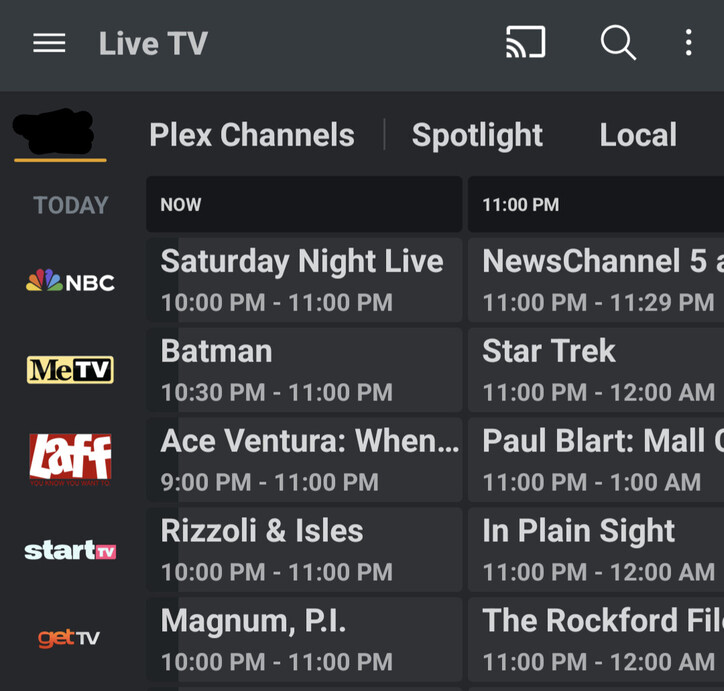
Task: View the NewsChannel 5 program at 11:00 PM
Action: pos(596,279)
